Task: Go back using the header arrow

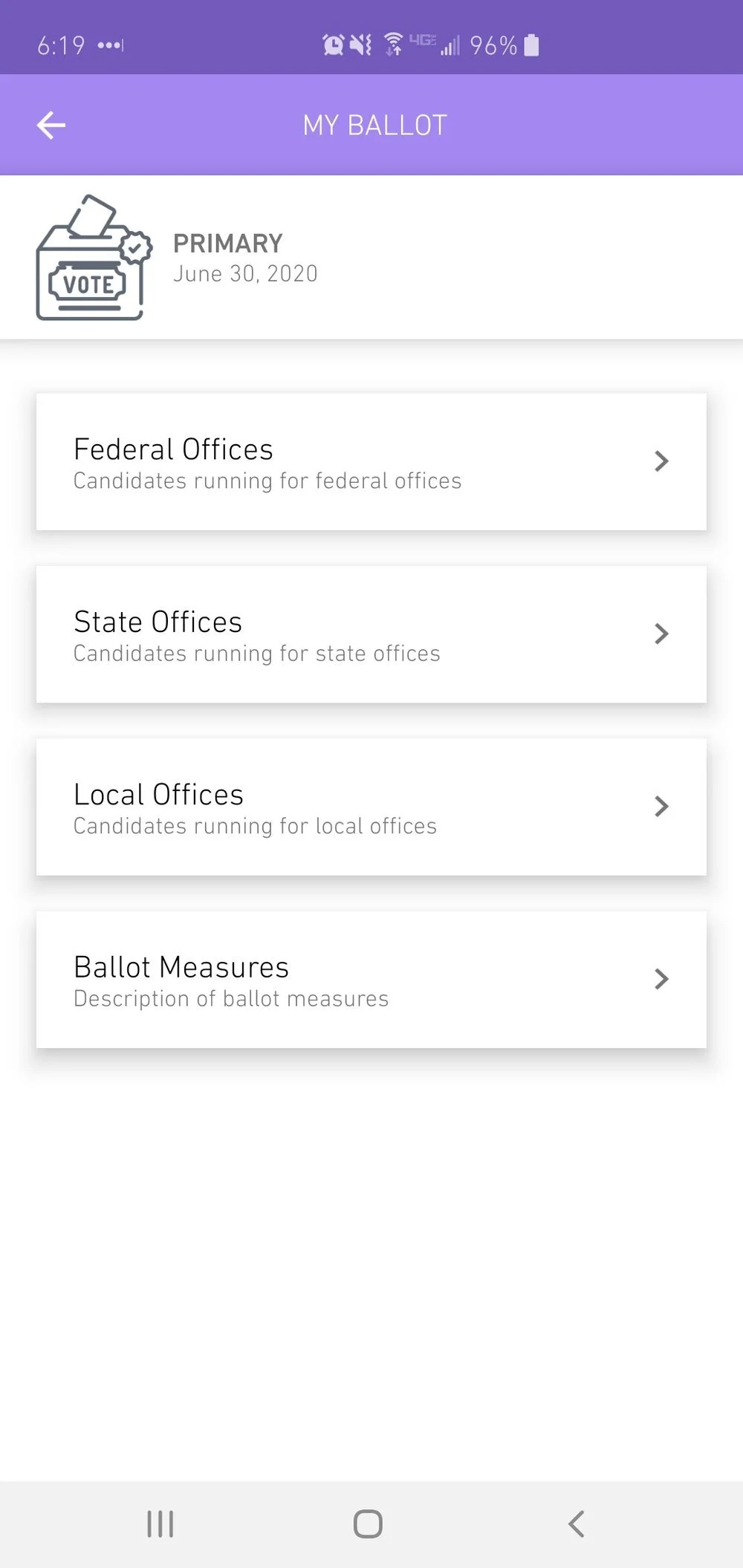Action: [x=51, y=125]
